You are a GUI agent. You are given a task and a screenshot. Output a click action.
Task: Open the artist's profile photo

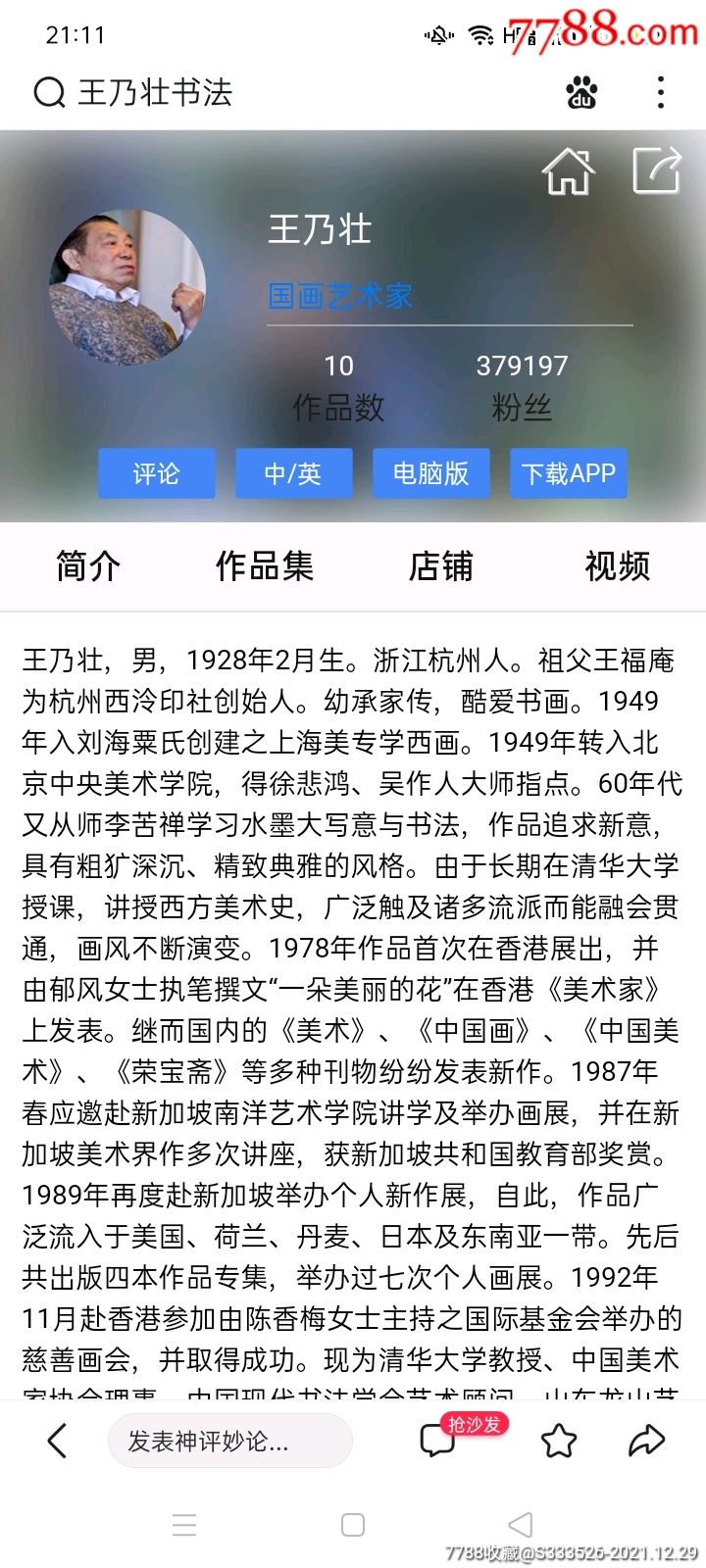[127, 287]
